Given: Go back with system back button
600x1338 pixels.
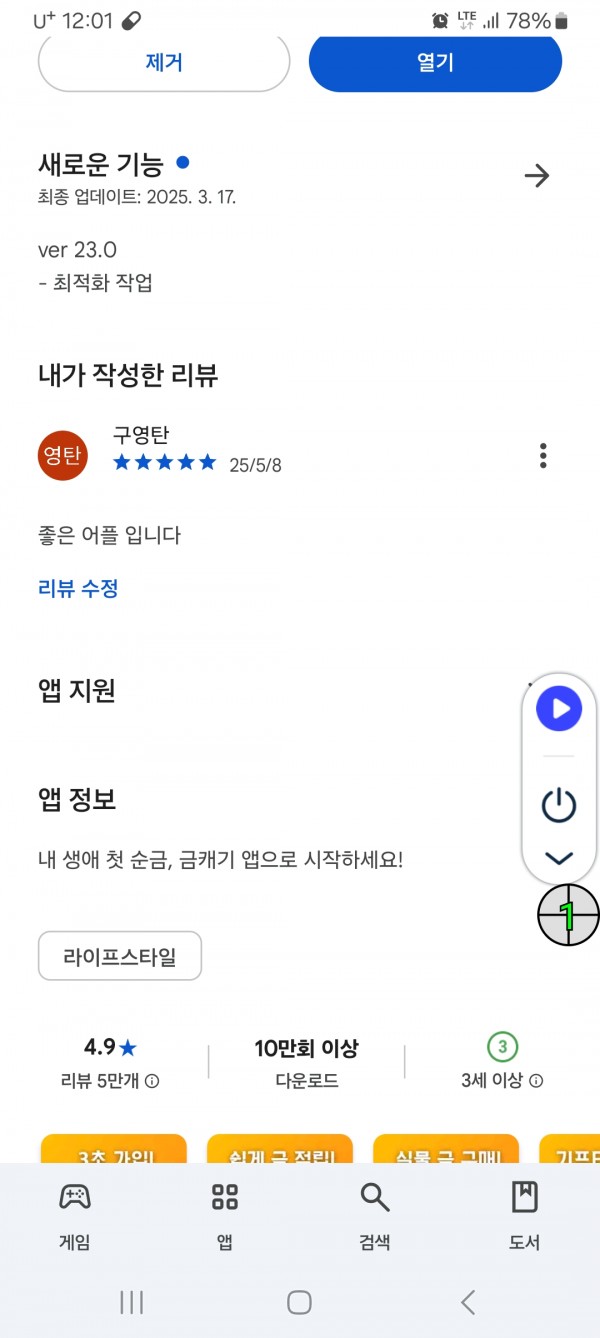Looking at the screenshot, I should (467, 1301).
